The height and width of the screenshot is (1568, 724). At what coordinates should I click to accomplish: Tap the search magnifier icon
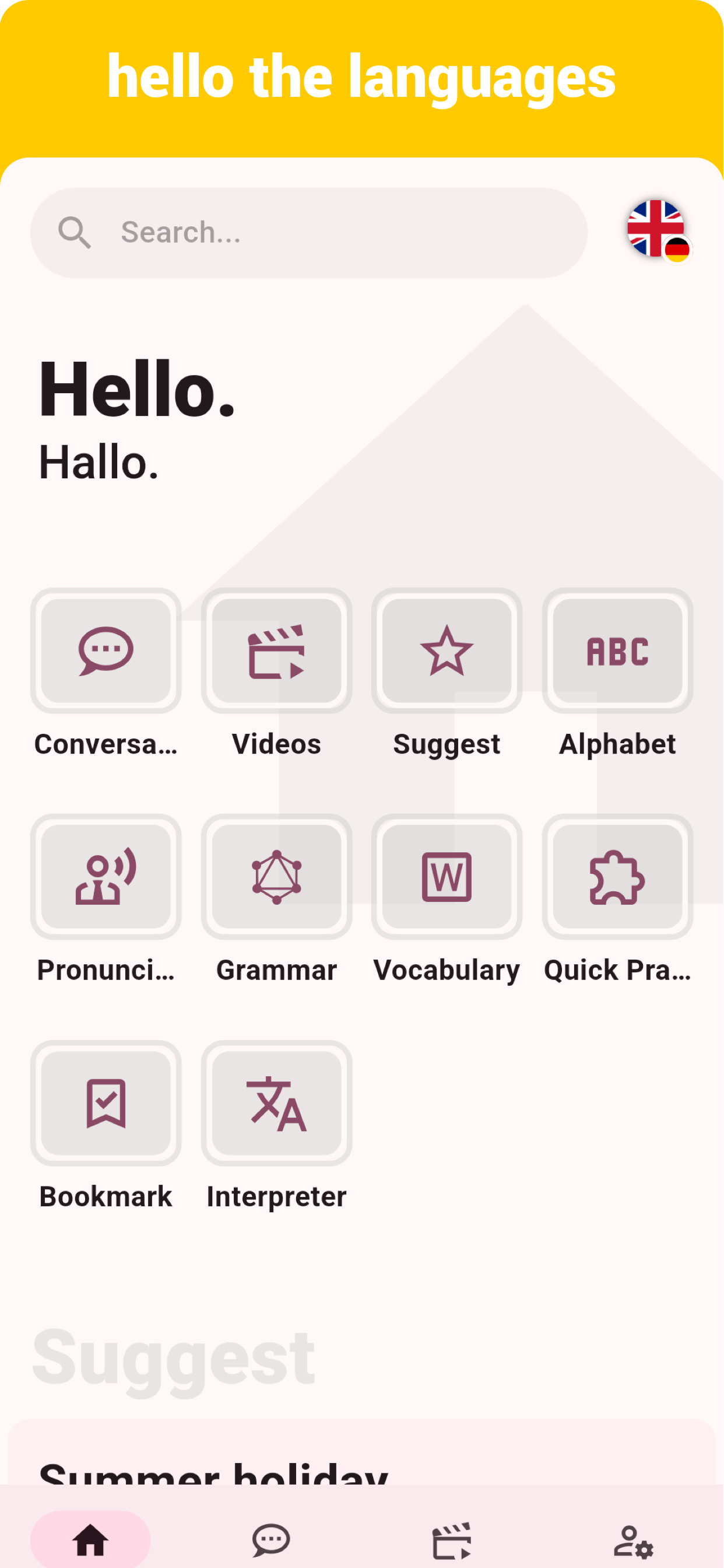75,232
